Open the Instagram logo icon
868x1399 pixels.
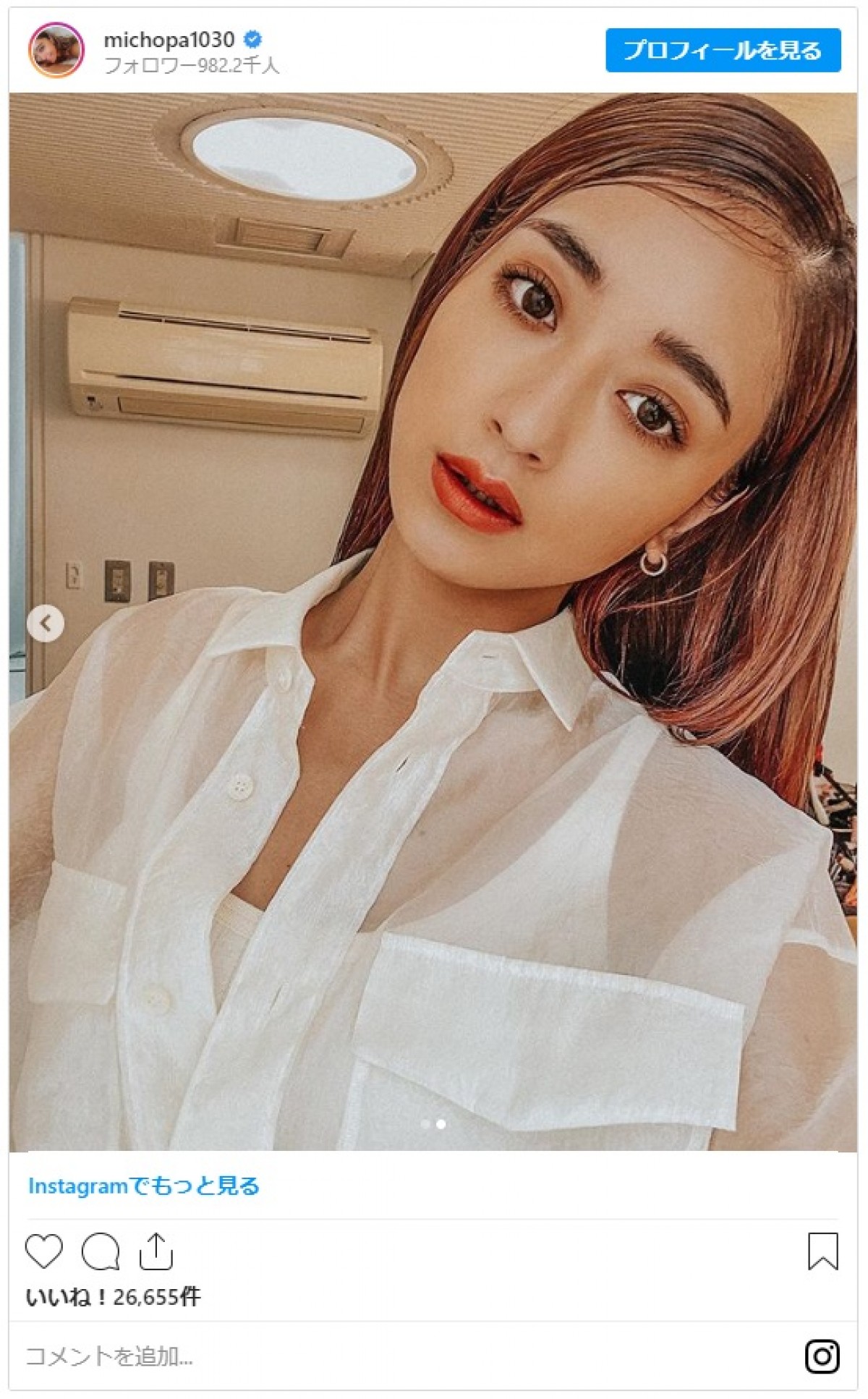coord(822,1356)
